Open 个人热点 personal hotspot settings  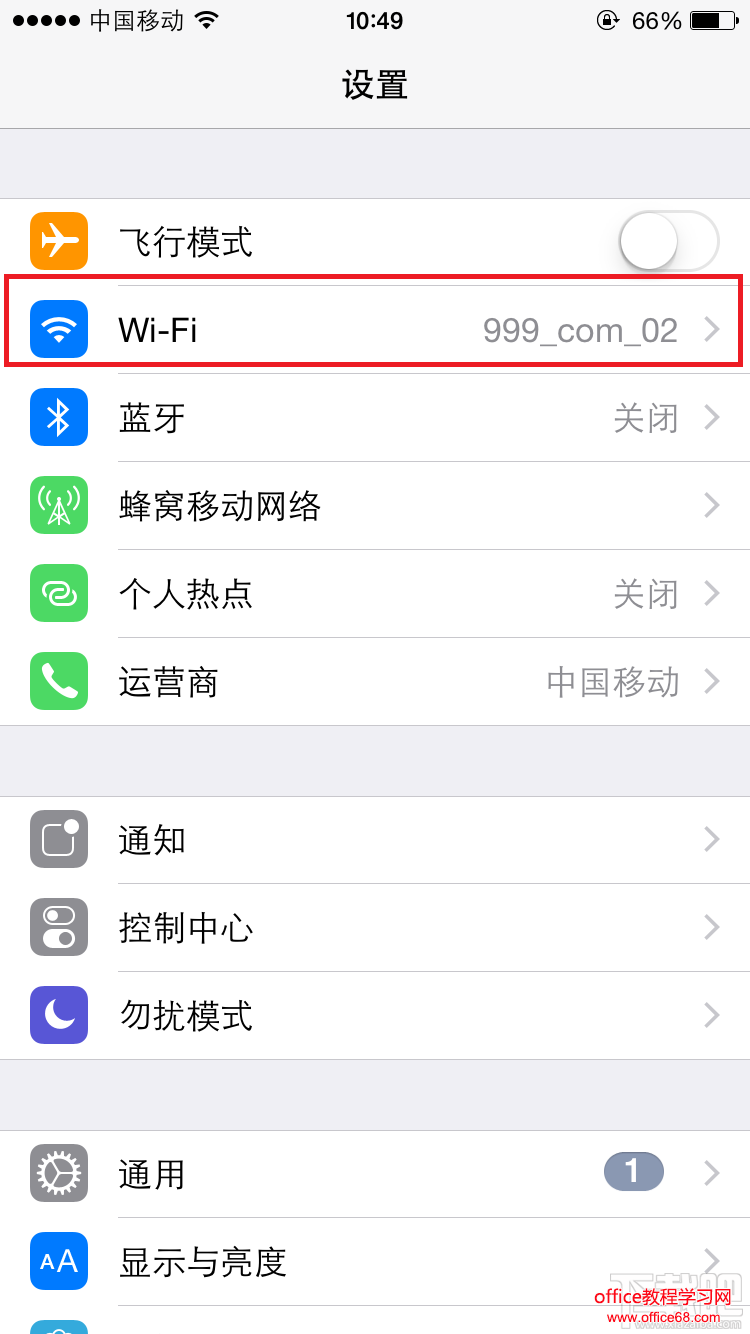point(375,594)
